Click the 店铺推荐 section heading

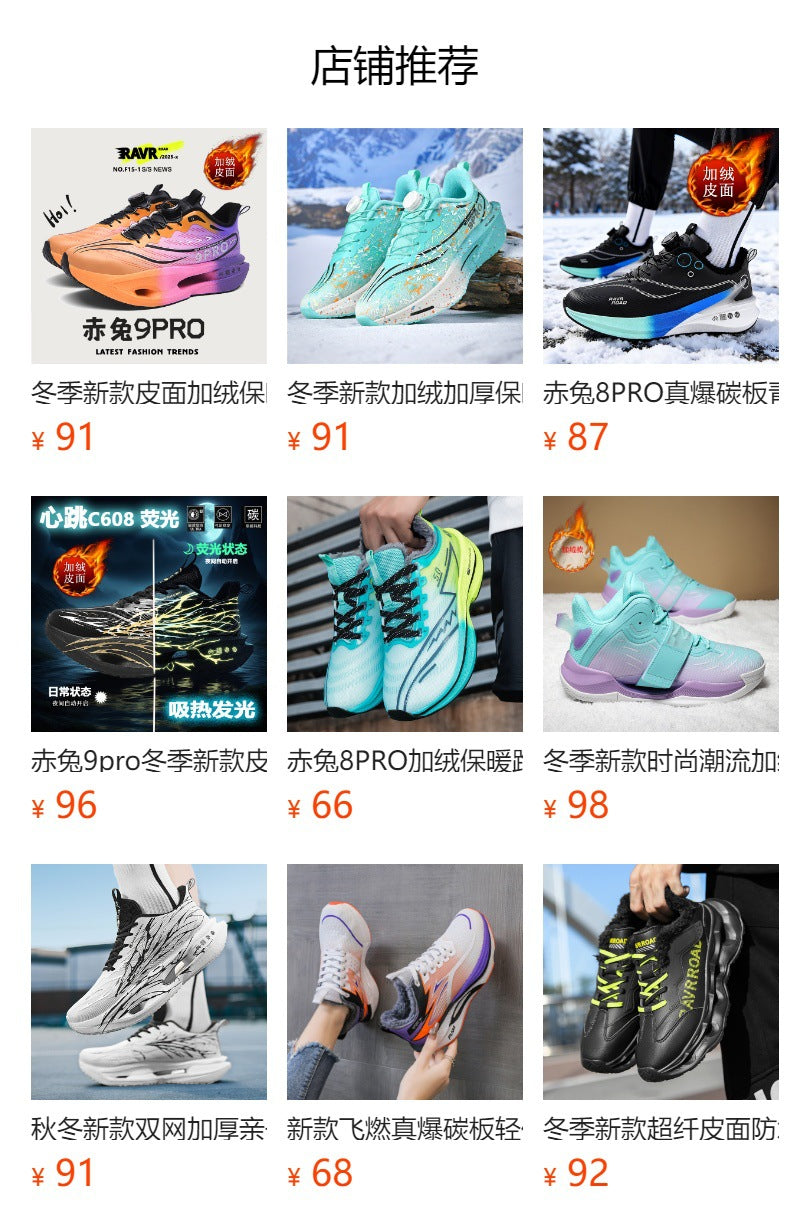pyautogui.click(x=395, y=62)
